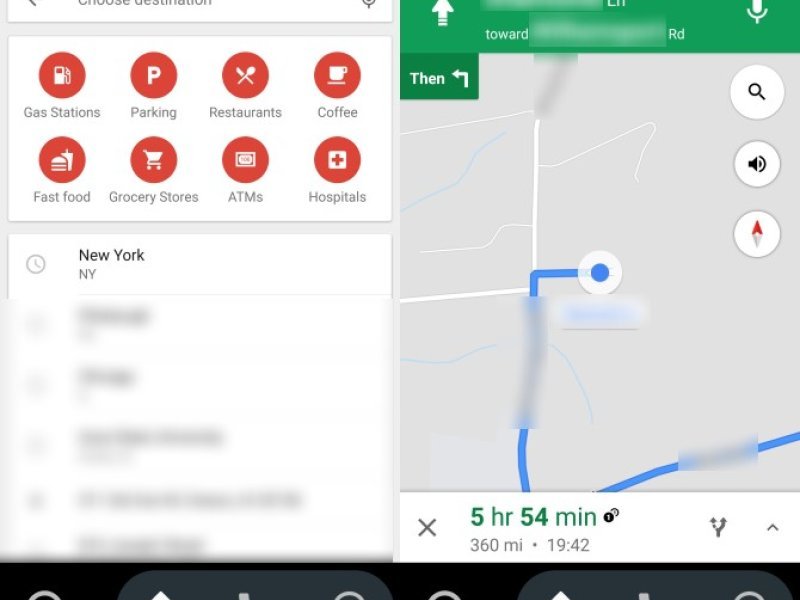
Task: Open search along route magnifier
Action: coord(757,93)
